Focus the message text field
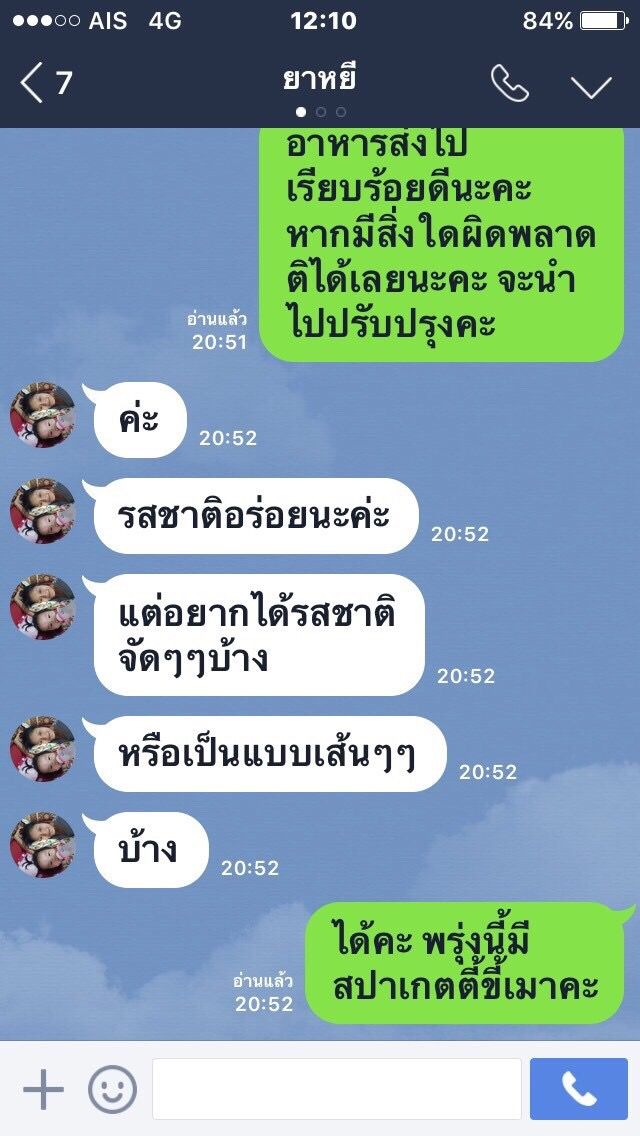The image size is (640, 1136). point(336,1089)
